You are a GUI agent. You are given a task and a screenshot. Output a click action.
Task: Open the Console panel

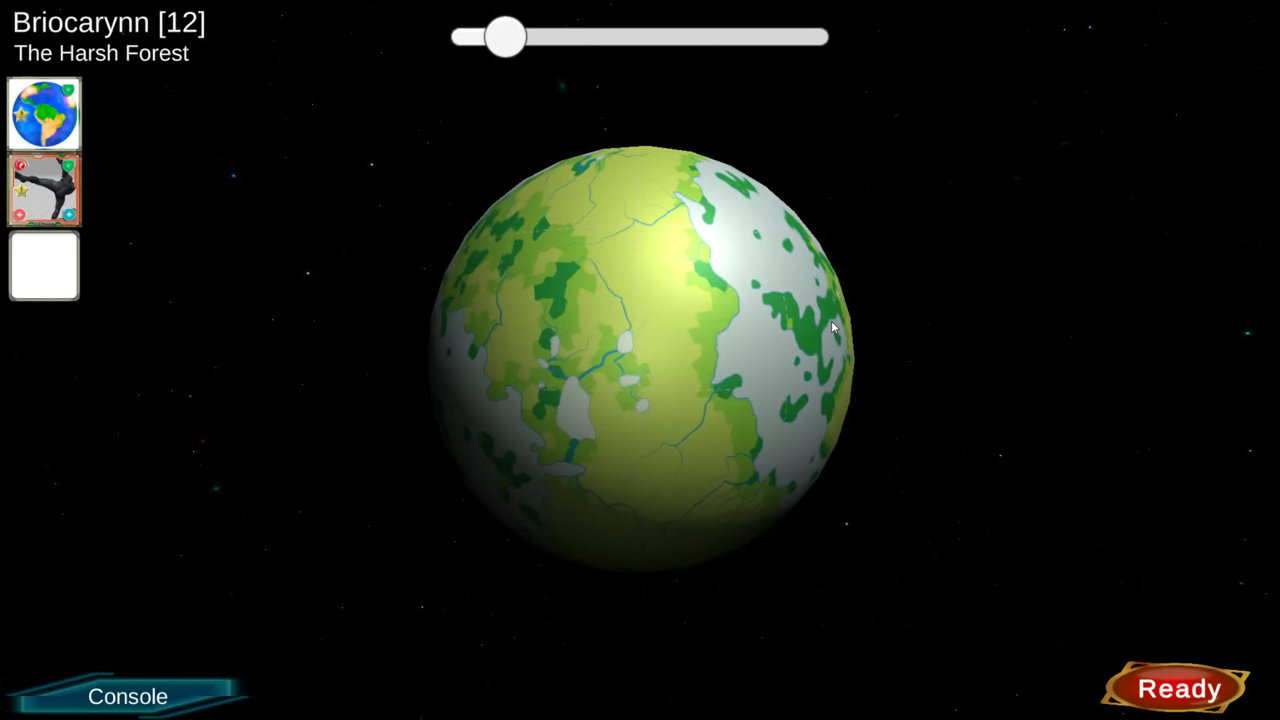[127, 696]
